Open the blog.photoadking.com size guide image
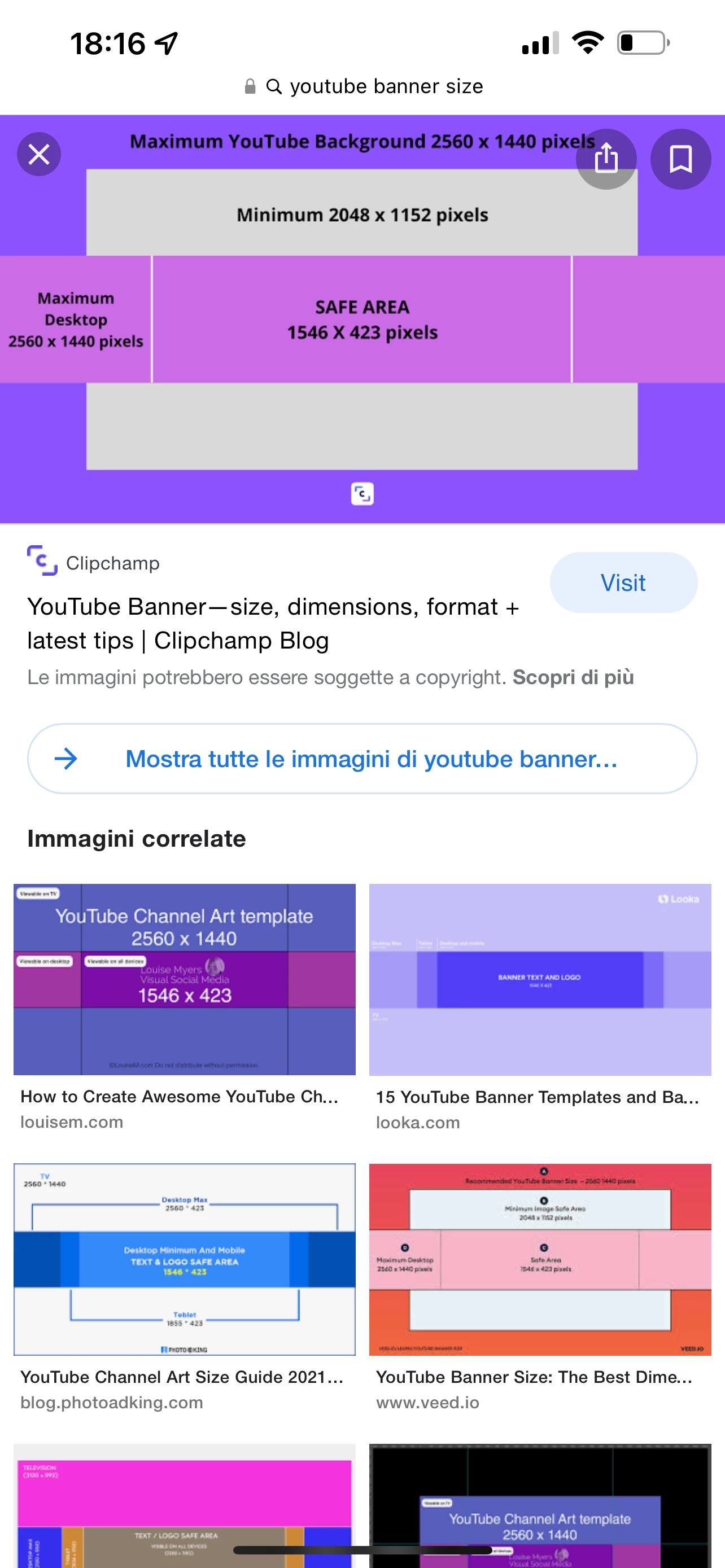The width and height of the screenshot is (725, 1568). click(185, 1259)
